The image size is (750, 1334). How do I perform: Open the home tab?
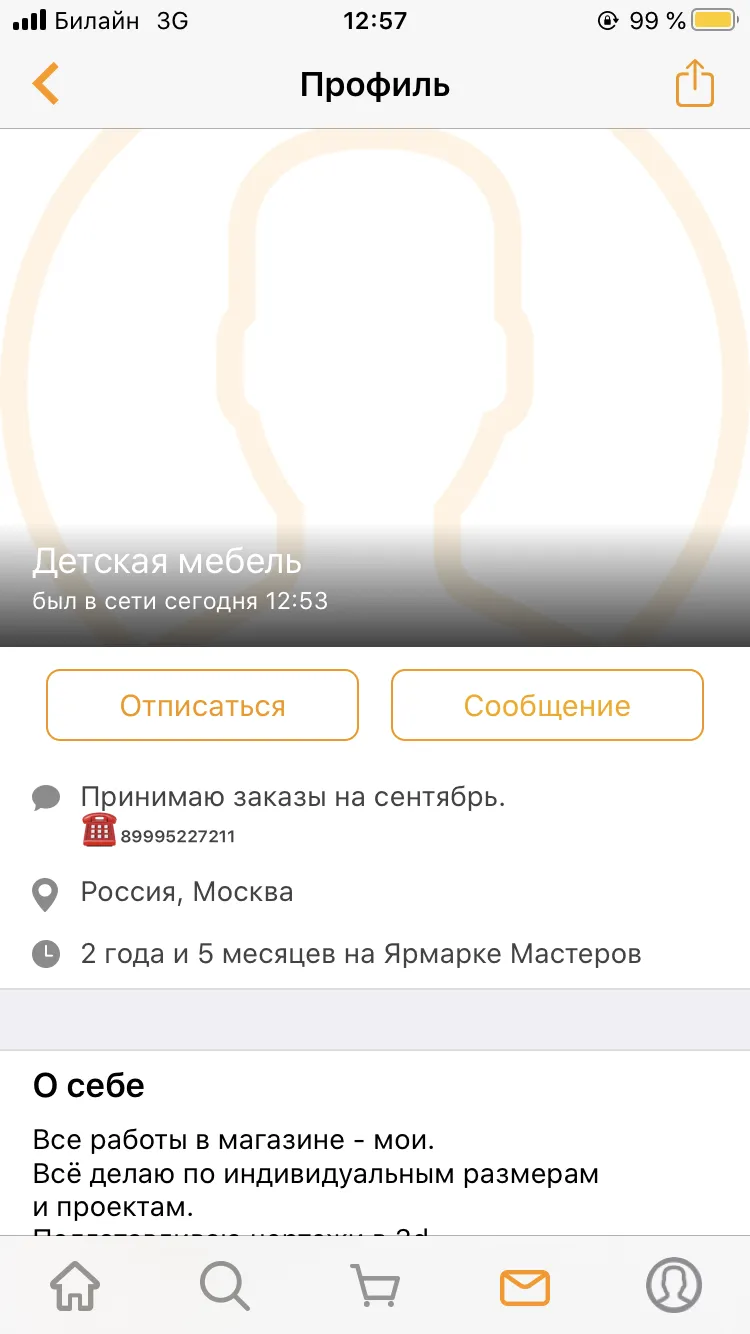77,1284
